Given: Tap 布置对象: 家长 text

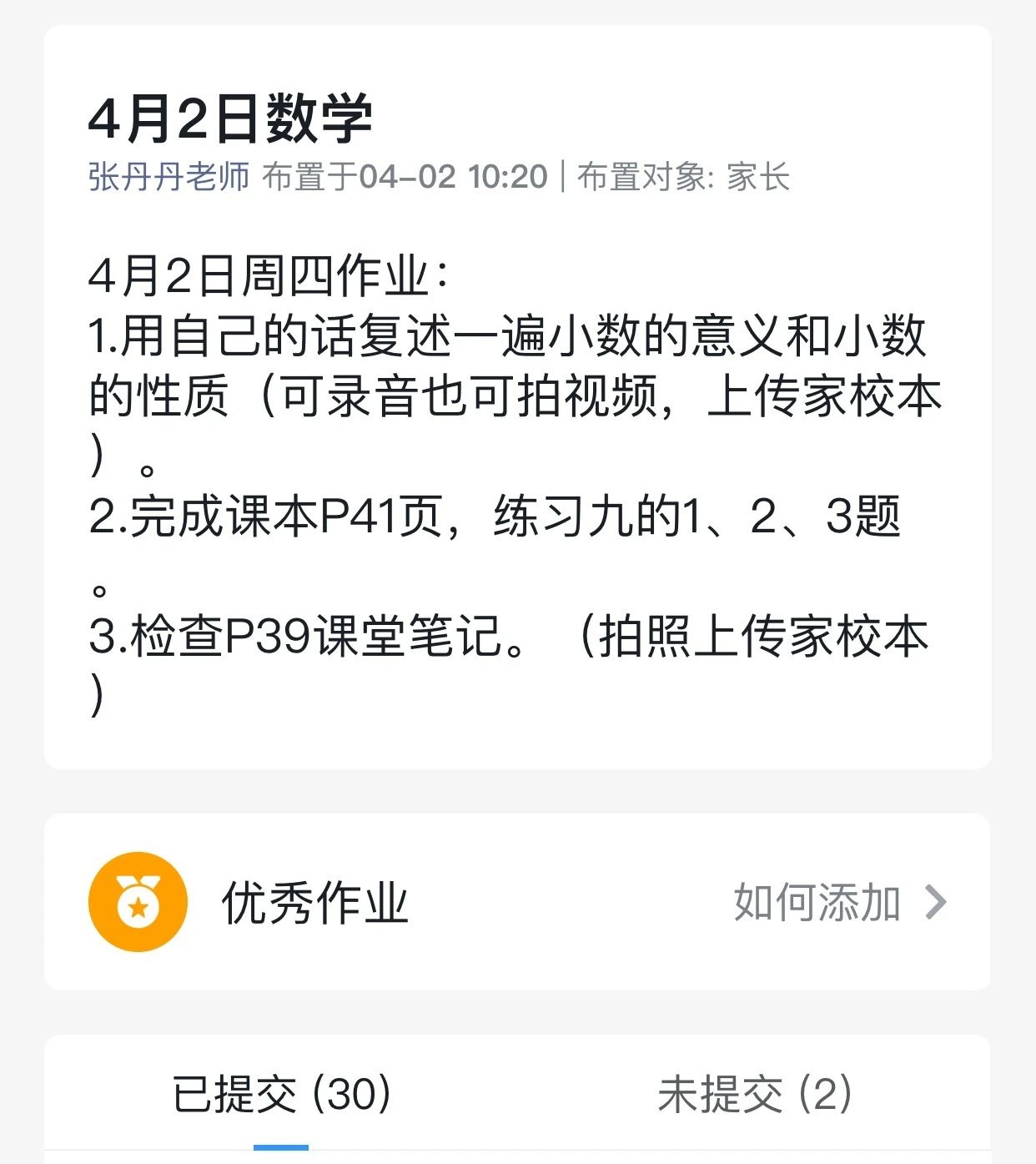Looking at the screenshot, I should 684,178.
